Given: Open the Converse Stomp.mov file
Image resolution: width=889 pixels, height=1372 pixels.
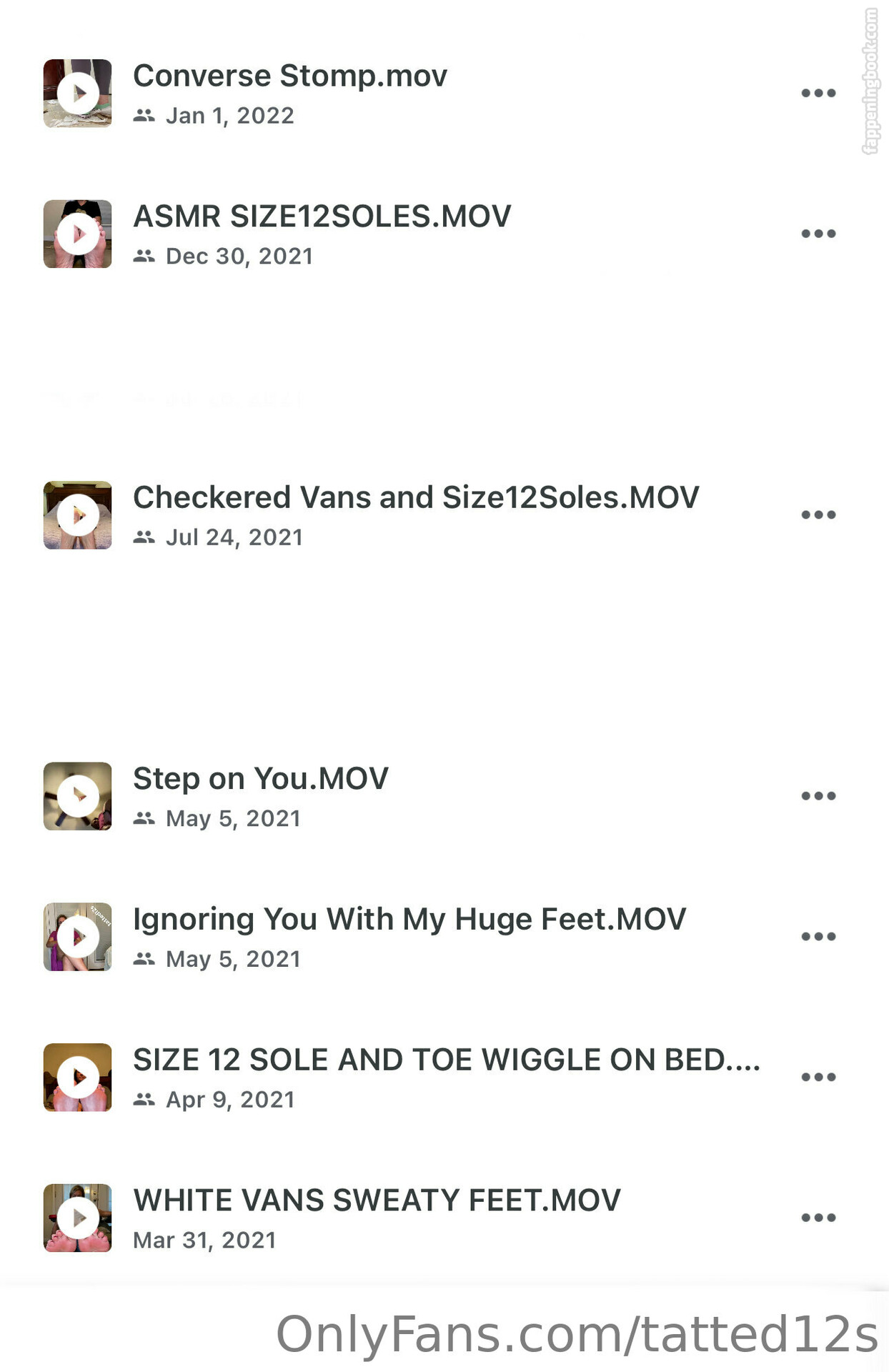Looking at the screenshot, I should 289,76.
